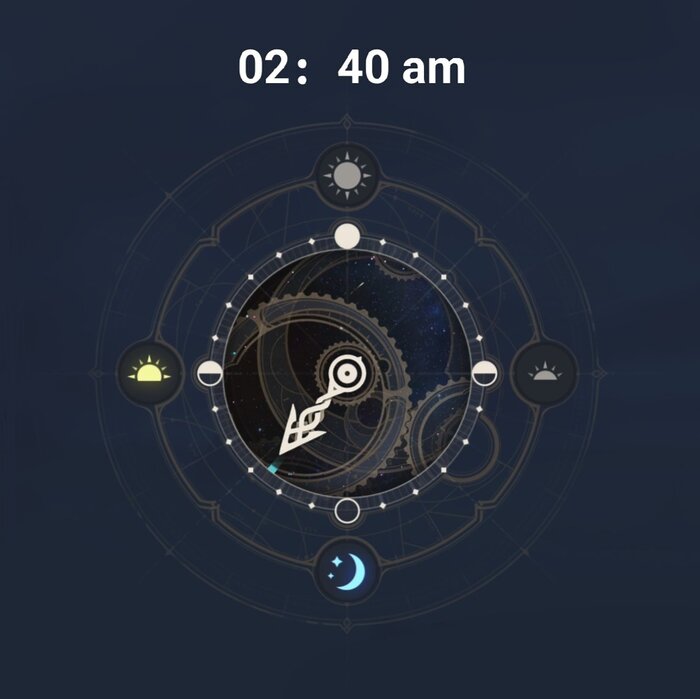The height and width of the screenshot is (699, 700).
Task: Select the crescent moon night icon
Action: point(346,573)
